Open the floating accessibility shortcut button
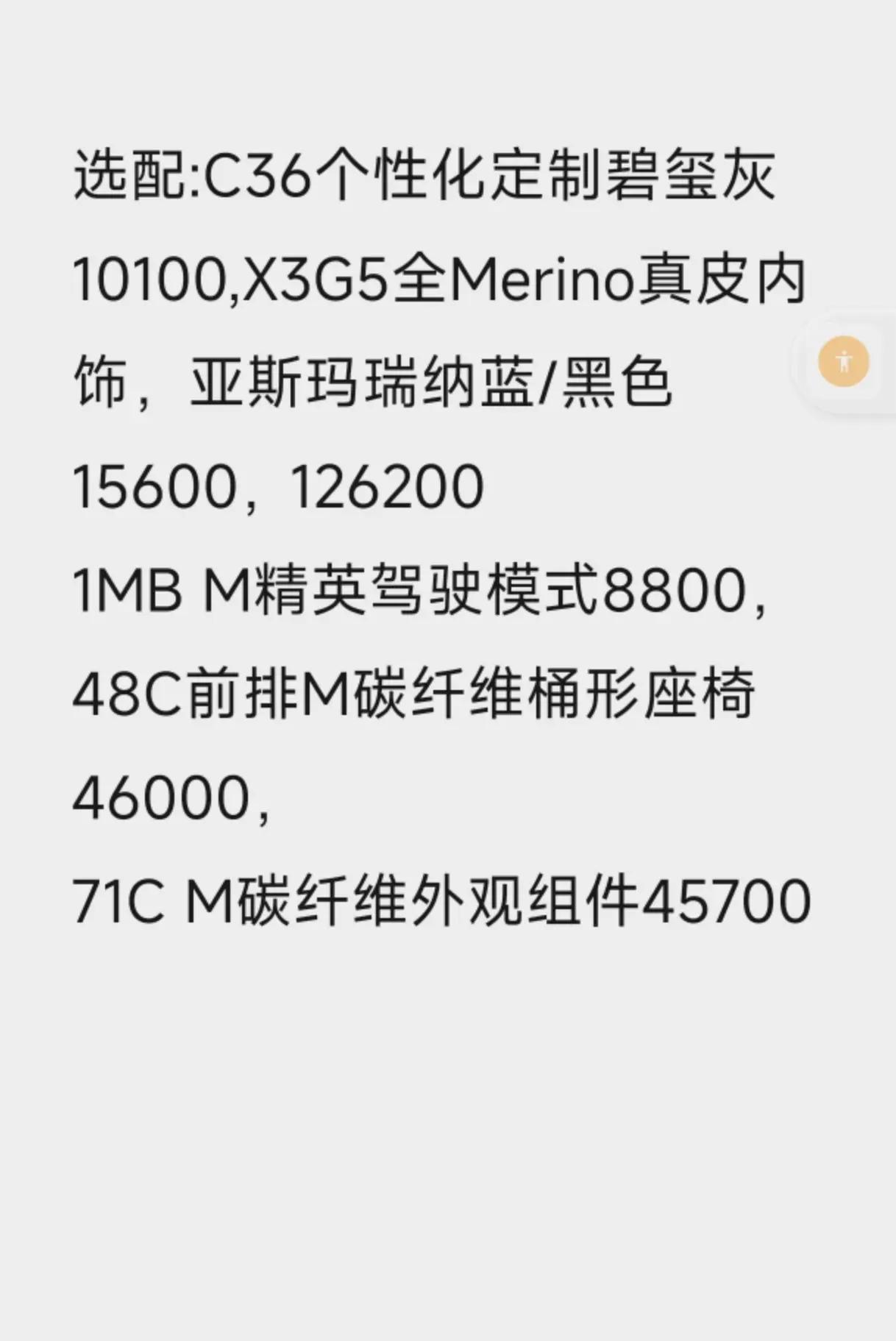Screen dimensions: 896x1341 [x=844, y=362]
